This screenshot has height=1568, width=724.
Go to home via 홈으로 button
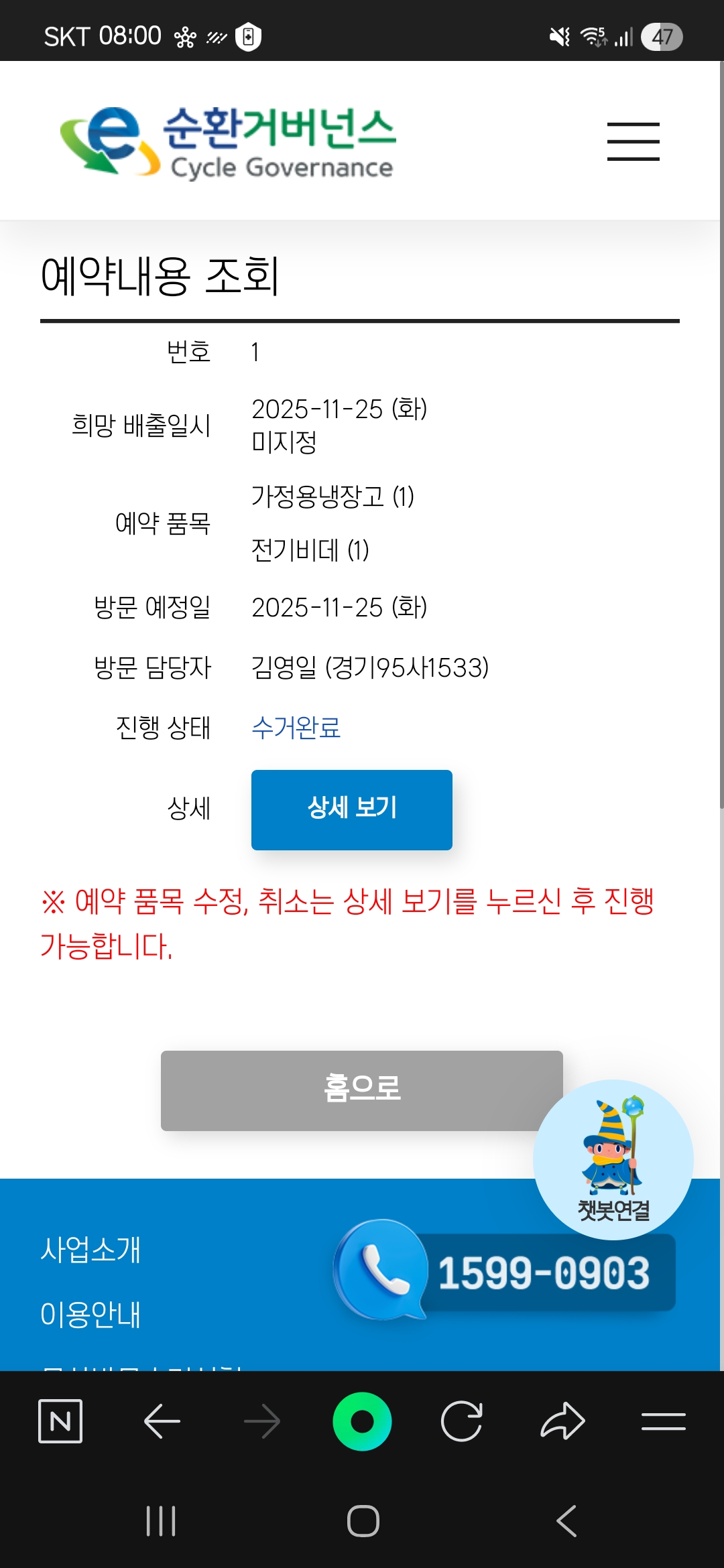point(361,1090)
